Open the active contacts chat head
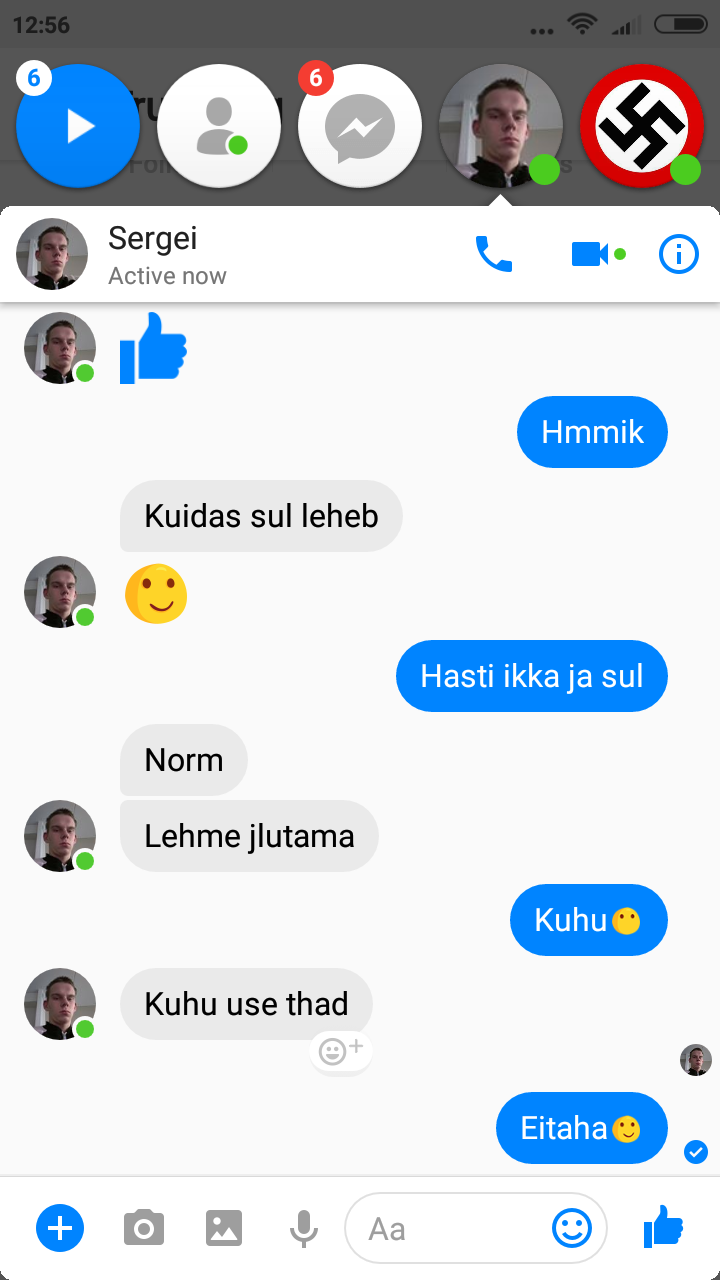The image size is (720, 1280). (x=219, y=127)
